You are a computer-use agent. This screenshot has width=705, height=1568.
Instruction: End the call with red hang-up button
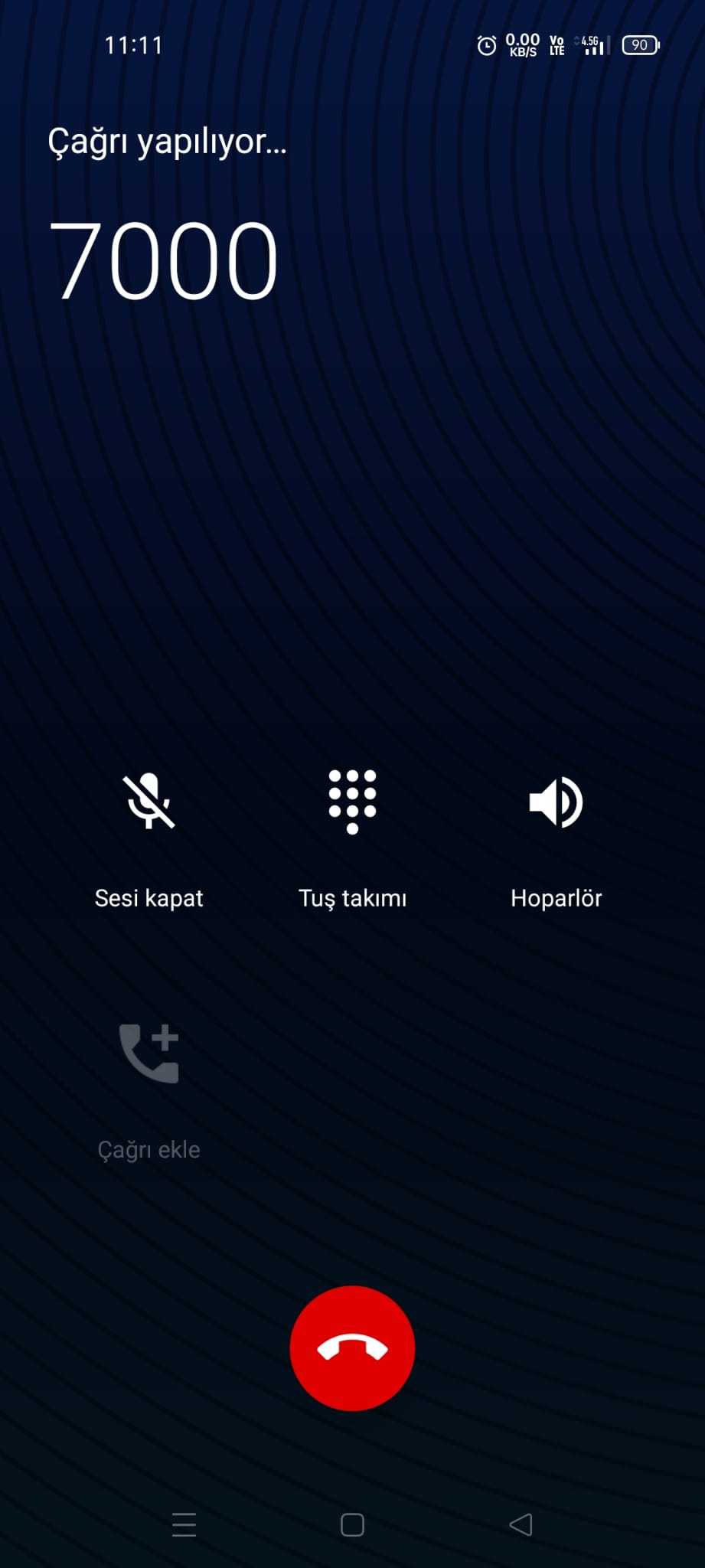tap(352, 1348)
